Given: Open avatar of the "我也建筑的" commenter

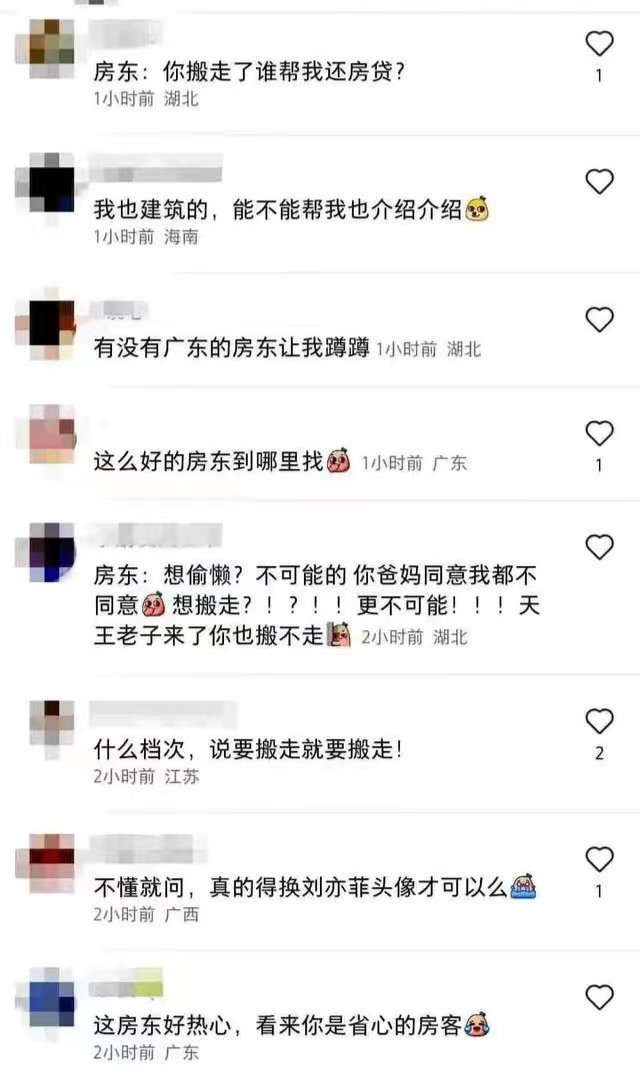Looking at the screenshot, I should [45, 182].
